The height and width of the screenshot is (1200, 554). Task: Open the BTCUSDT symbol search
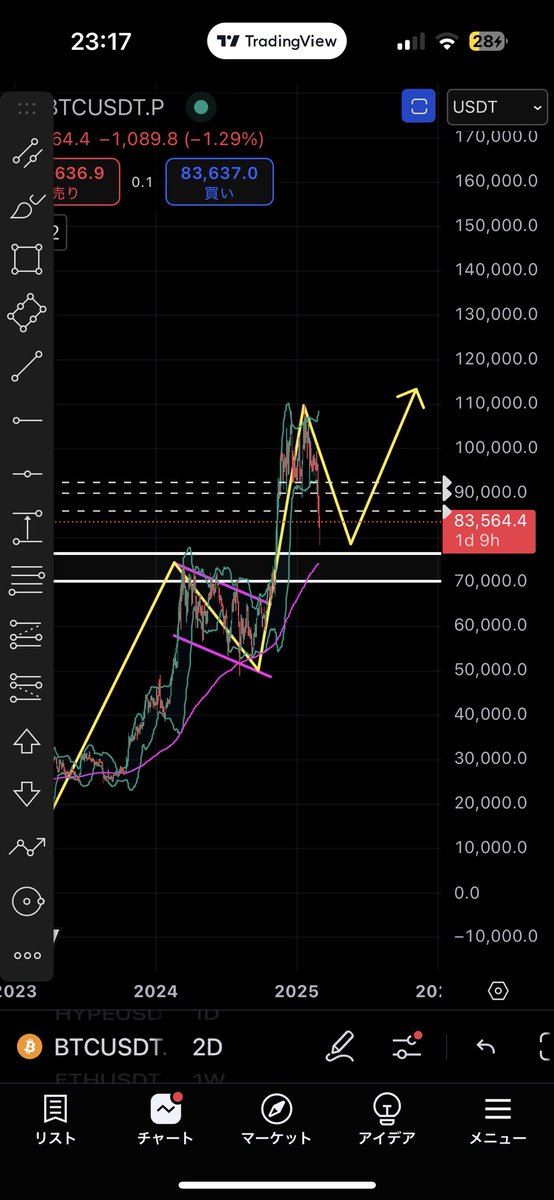coord(93,1047)
